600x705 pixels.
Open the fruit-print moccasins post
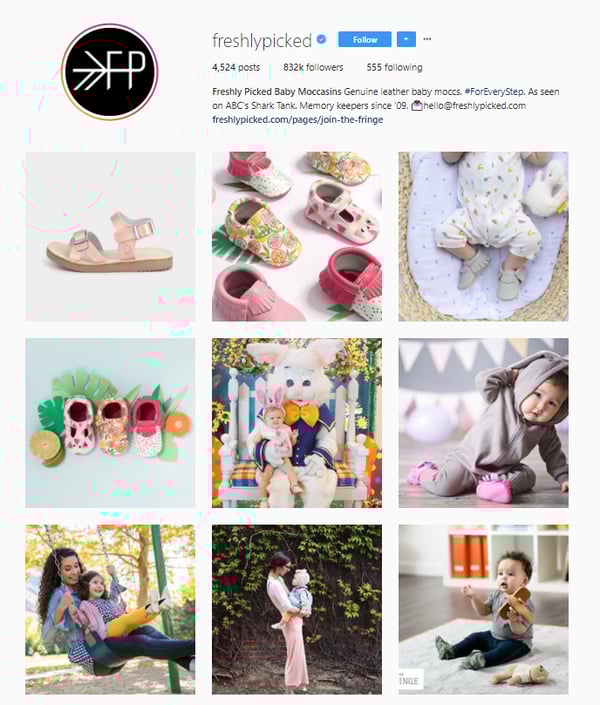[297, 236]
